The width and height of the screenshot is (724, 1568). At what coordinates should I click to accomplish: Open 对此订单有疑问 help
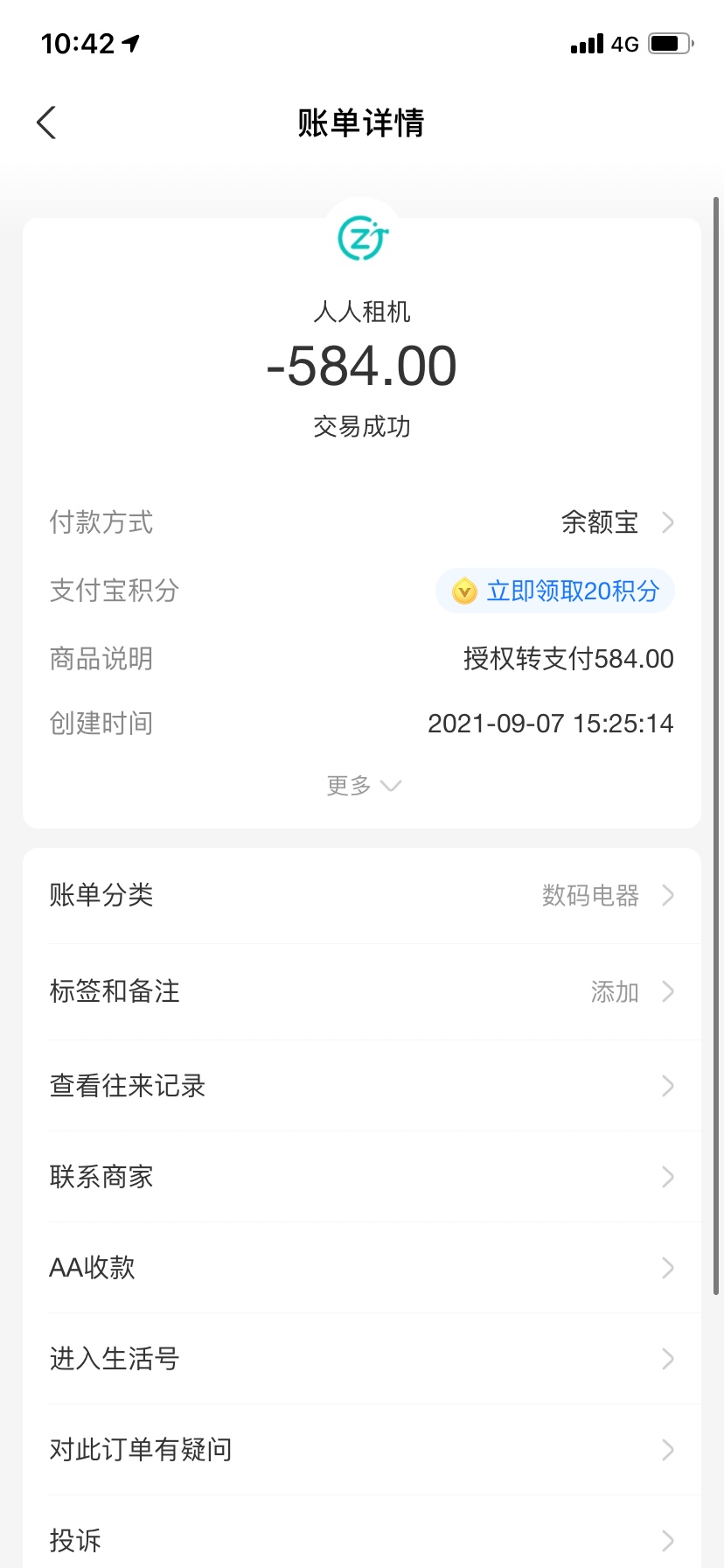click(x=362, y=1450)
